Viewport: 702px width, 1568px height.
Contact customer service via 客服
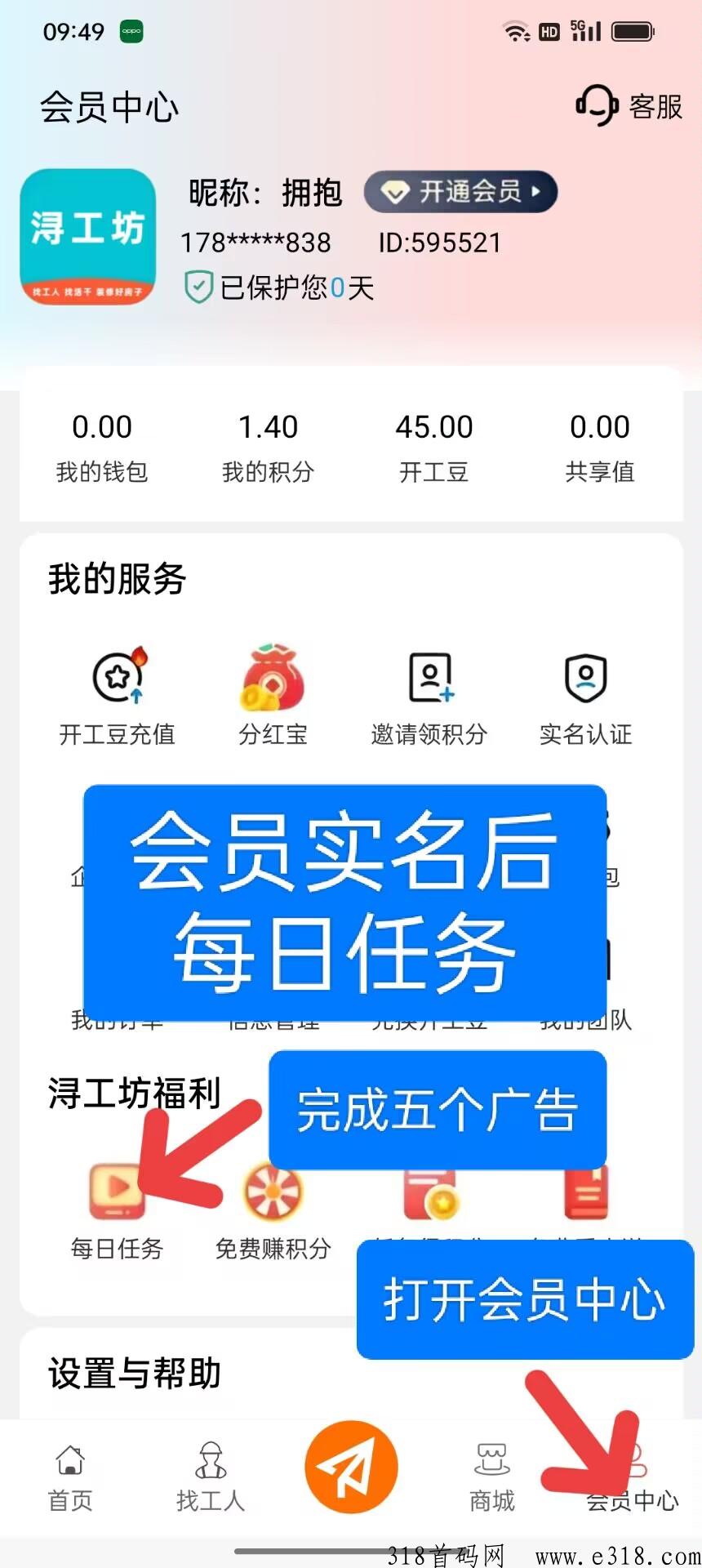tap(629, 106)
